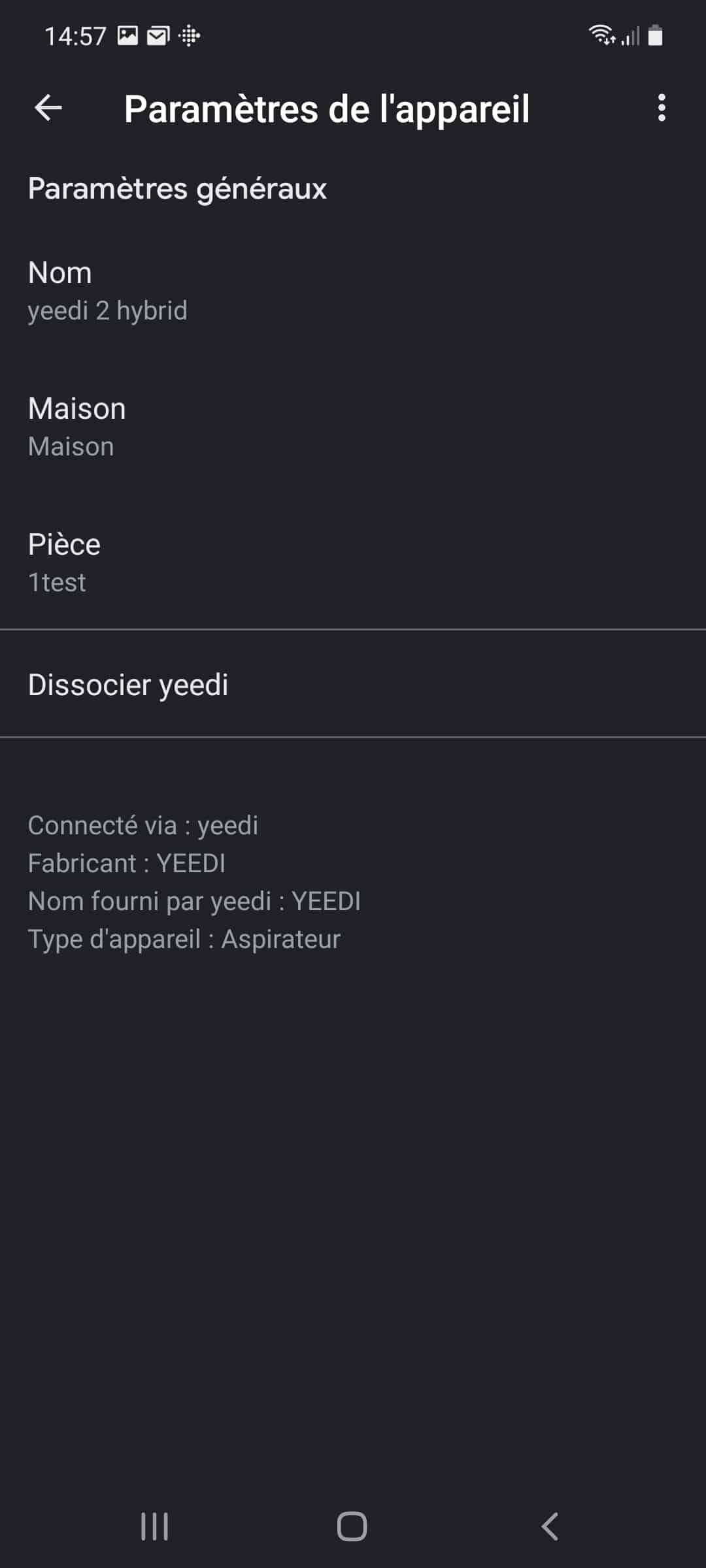Go back using the top-left arrow

tap(48, 108)
